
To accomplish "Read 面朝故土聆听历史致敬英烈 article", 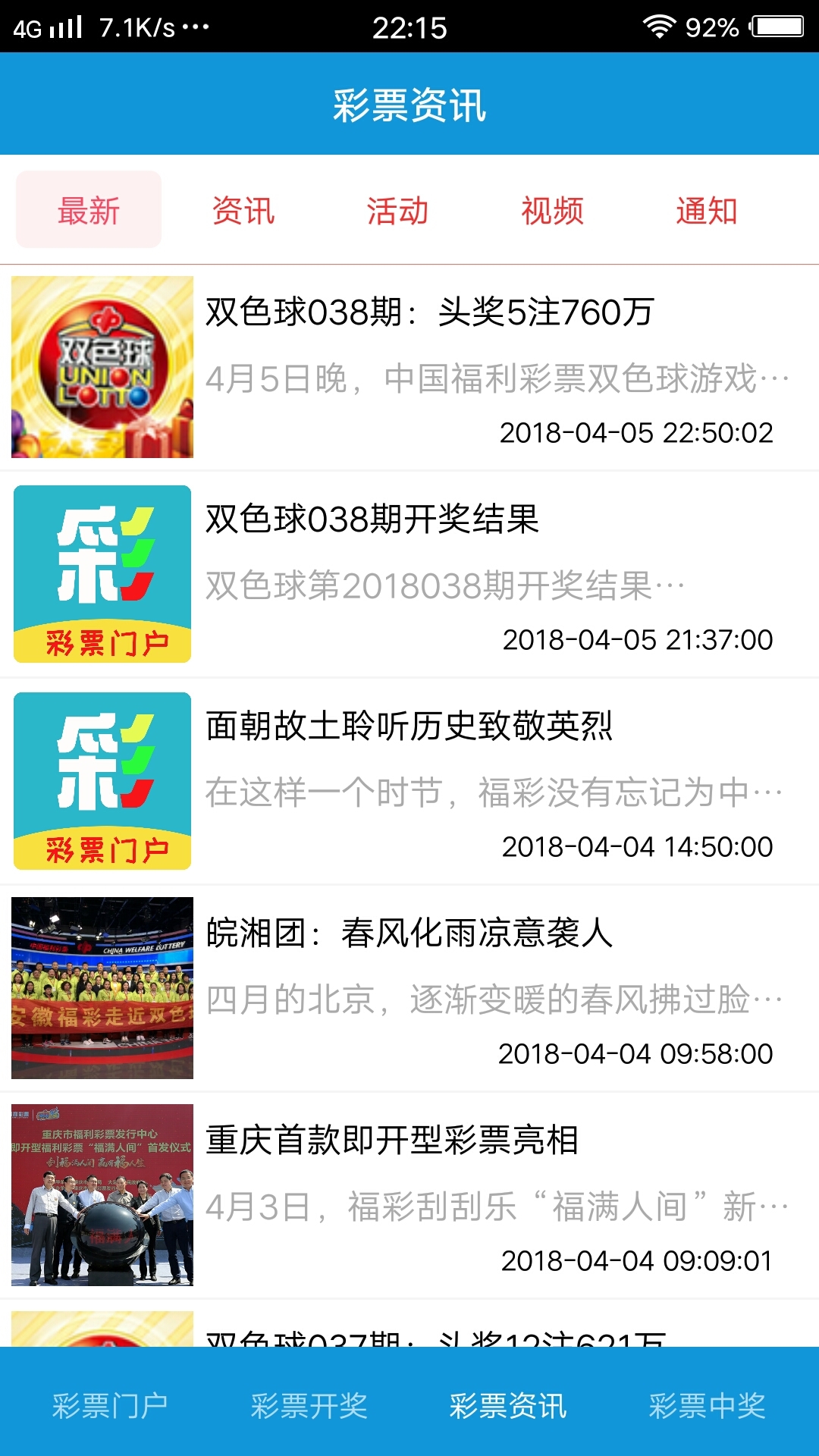I will click(409, 726).
